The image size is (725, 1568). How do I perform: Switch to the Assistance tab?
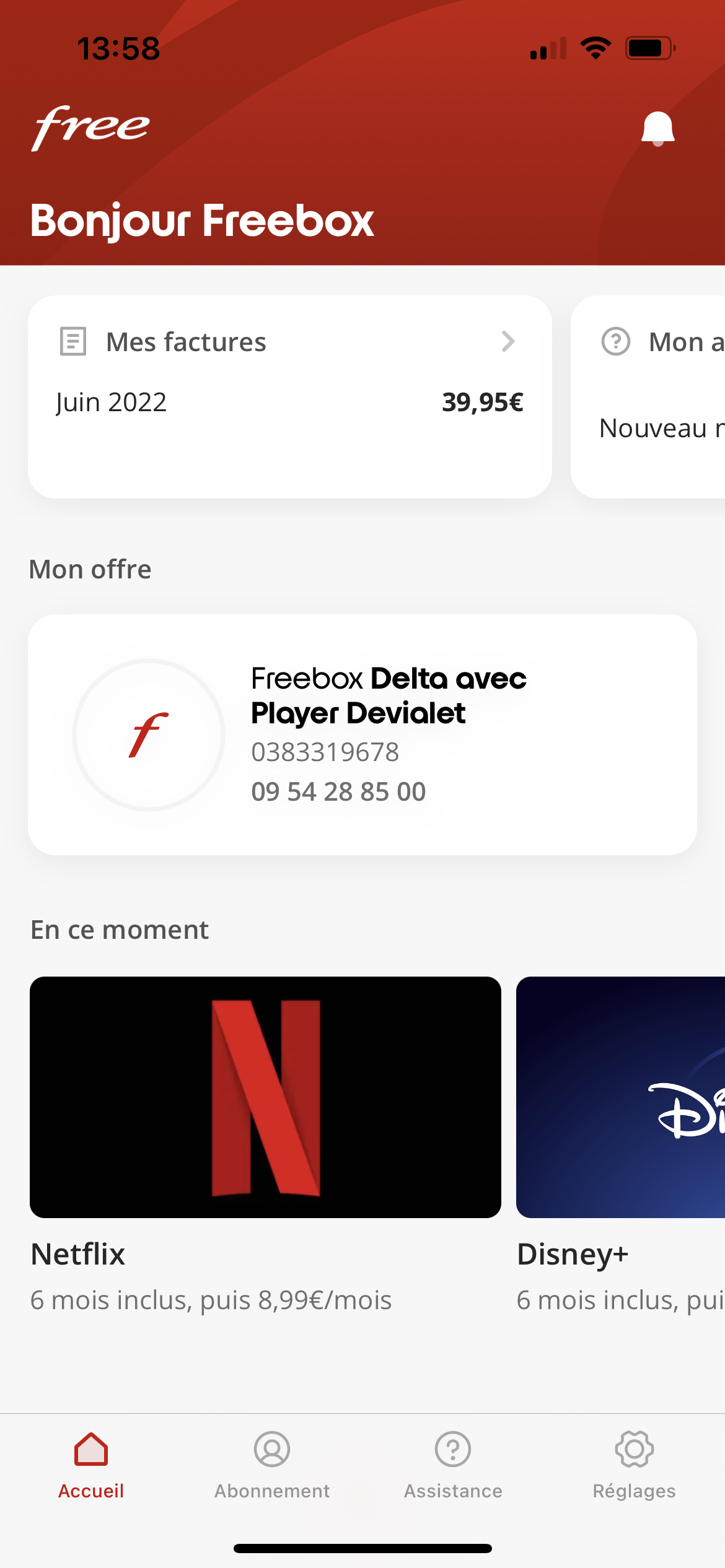click(453, 1464)
